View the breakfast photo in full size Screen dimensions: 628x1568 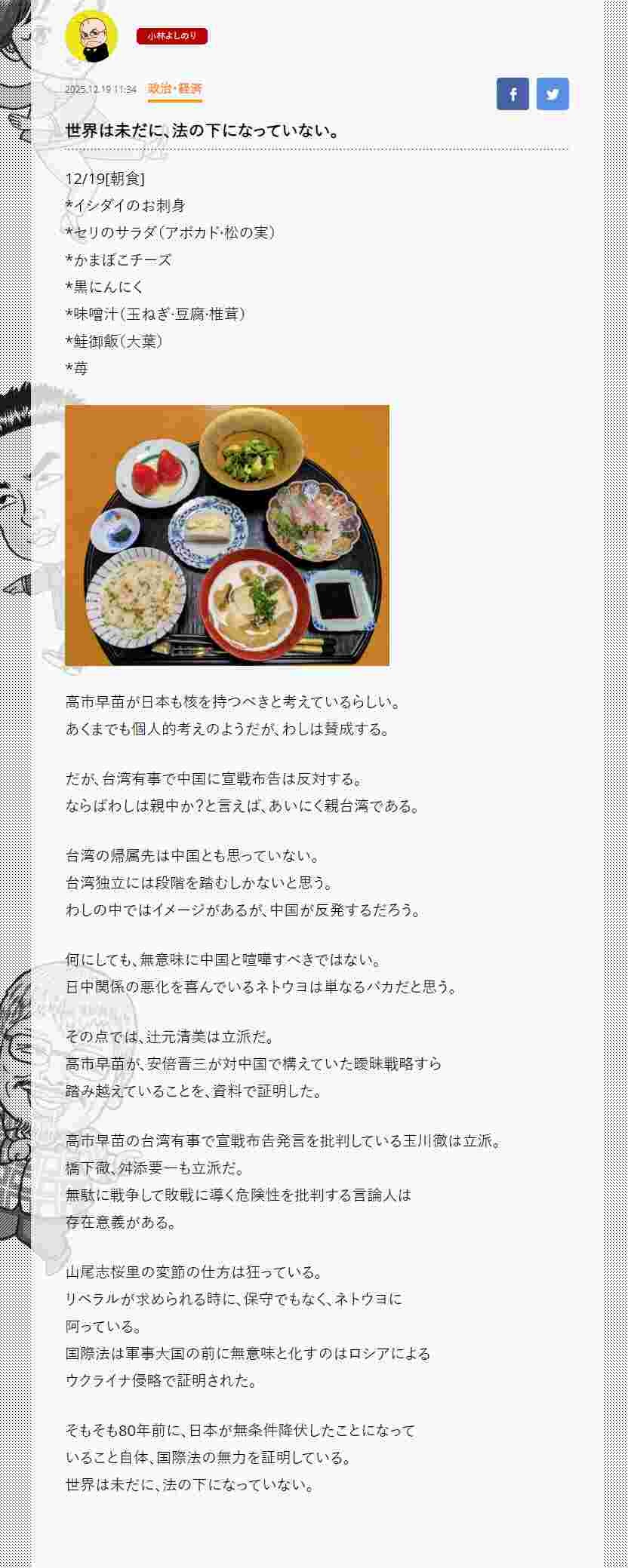(227, 535)
